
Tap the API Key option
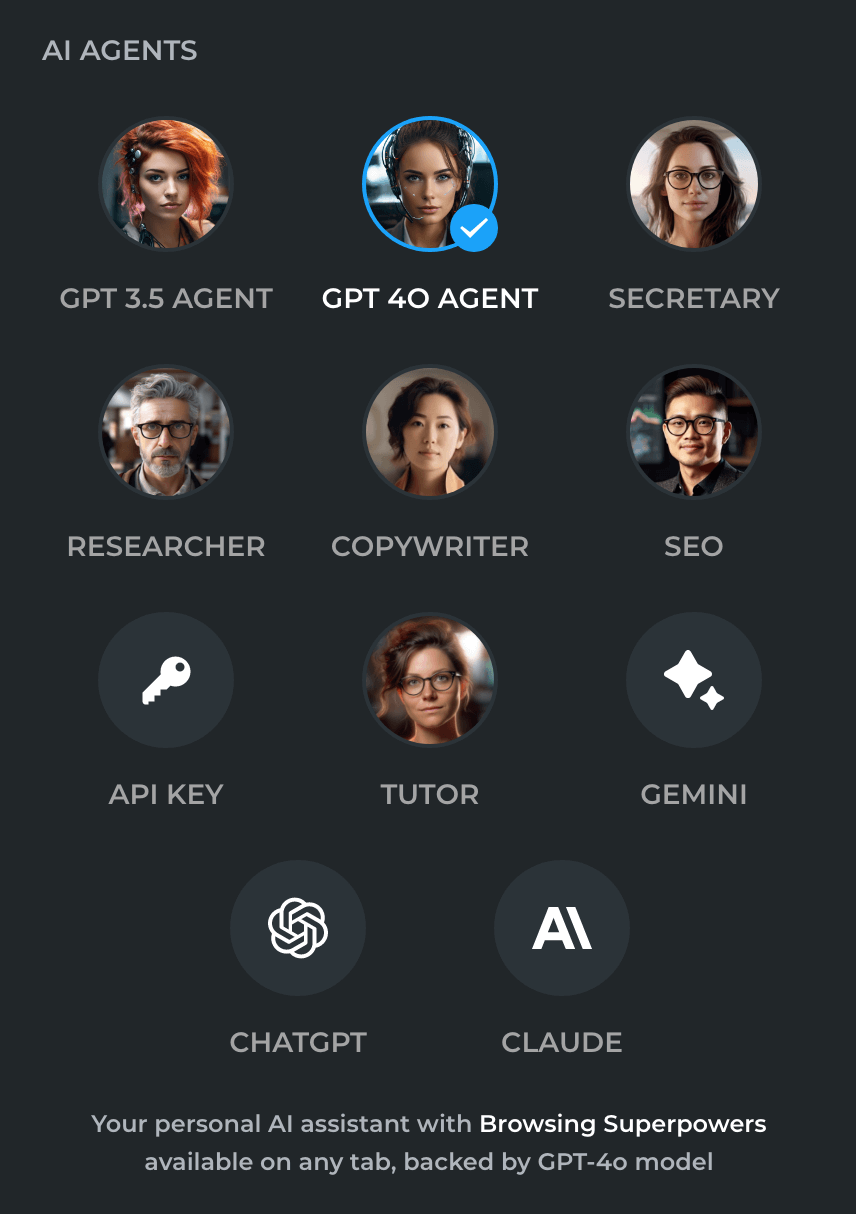(x=166, y=680)
